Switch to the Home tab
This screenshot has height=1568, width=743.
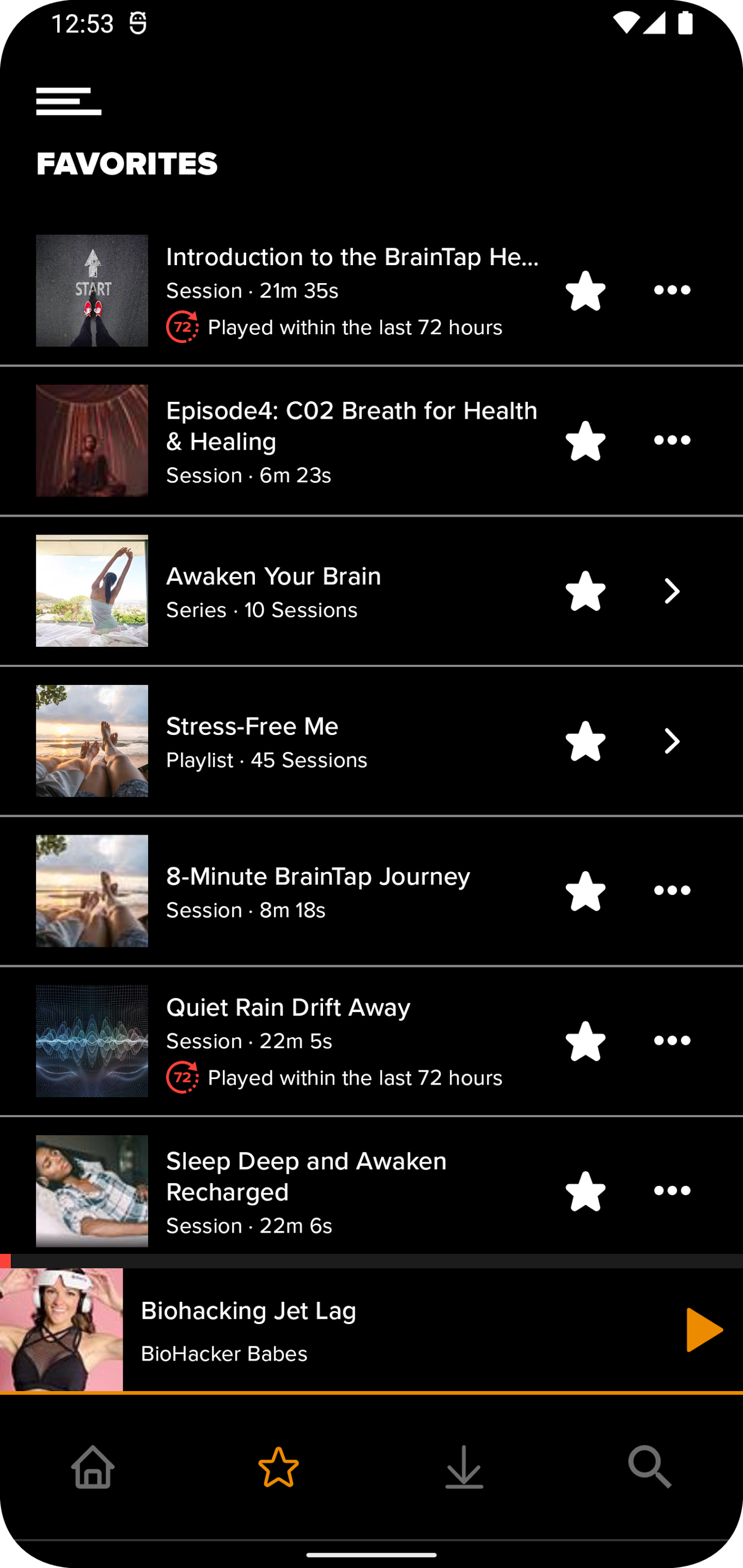point(93,1468)
